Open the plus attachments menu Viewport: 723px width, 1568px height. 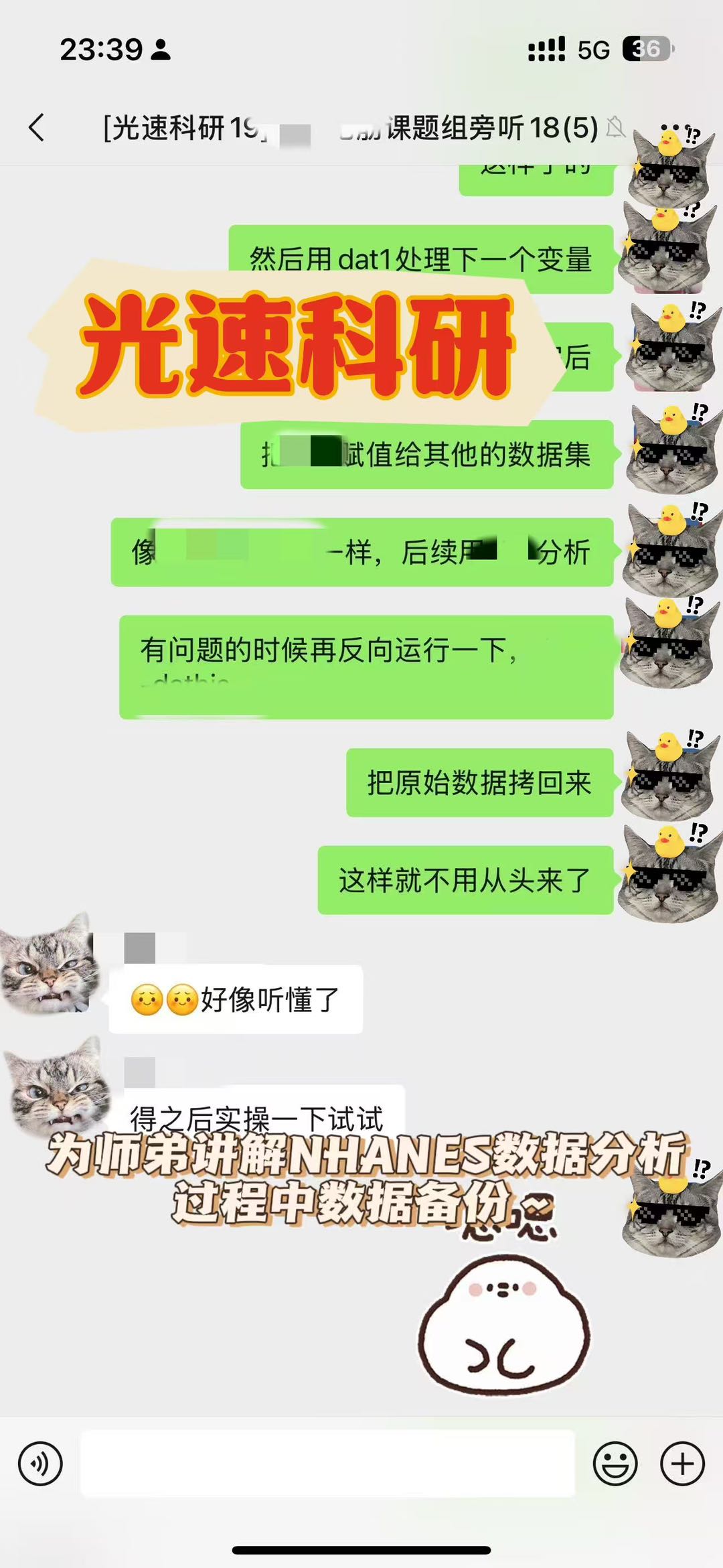[x=682, y=1464]
